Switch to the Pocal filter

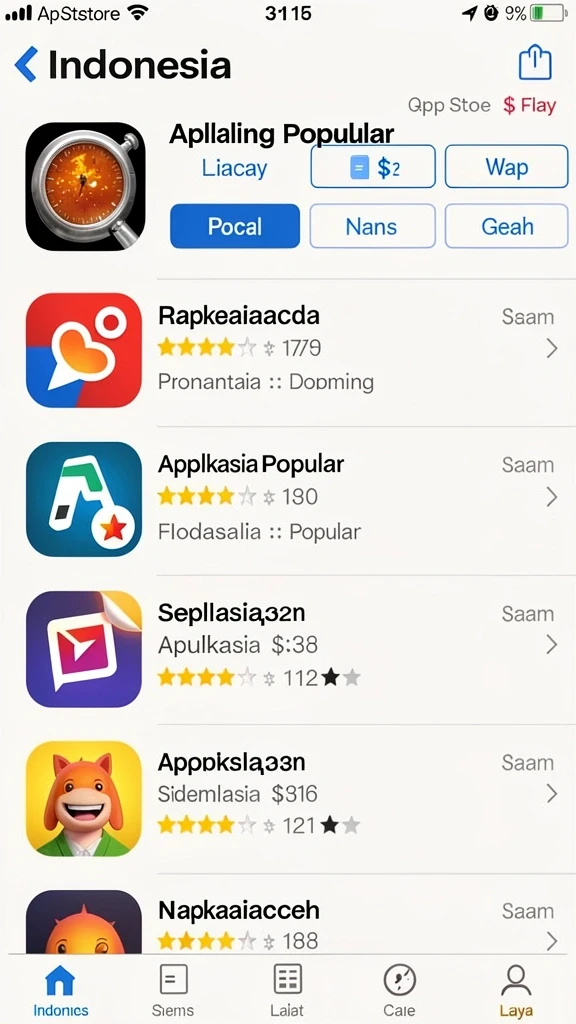click(235, 226)
